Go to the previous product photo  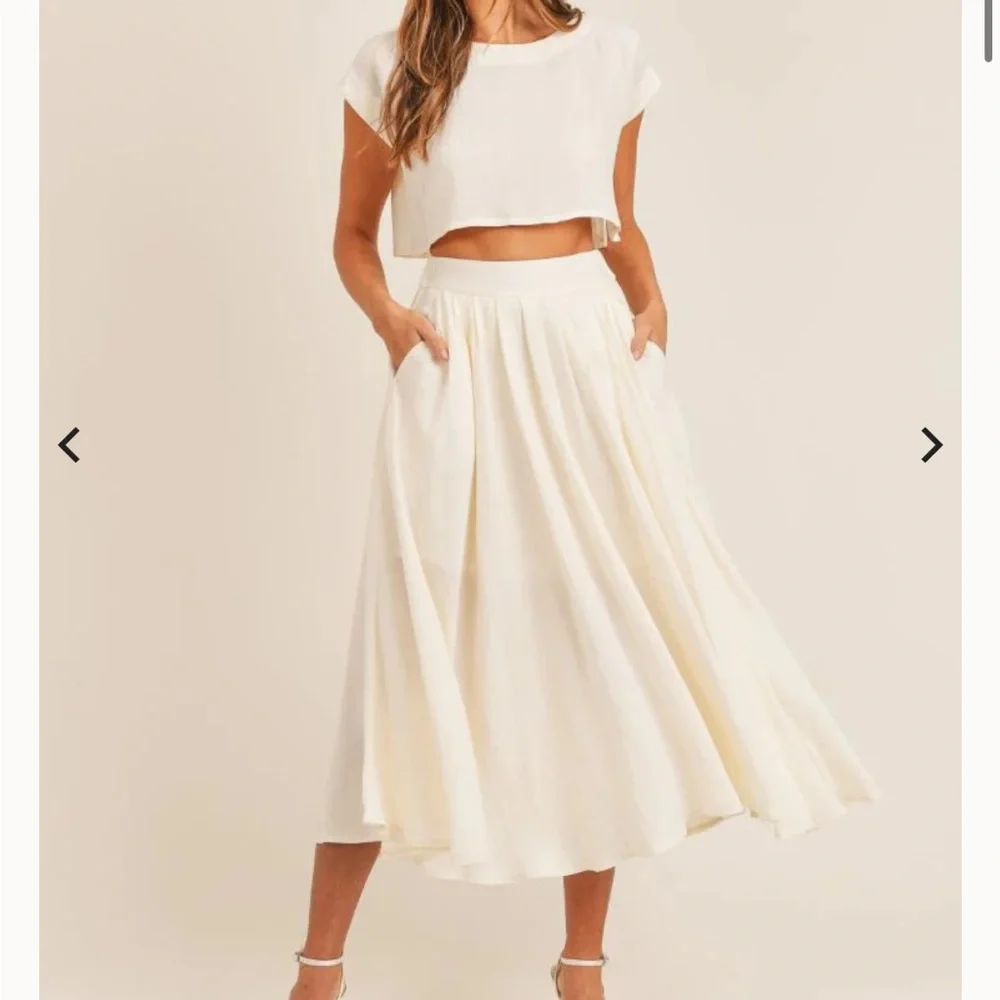pyautogui.click(x=69, y=445)
